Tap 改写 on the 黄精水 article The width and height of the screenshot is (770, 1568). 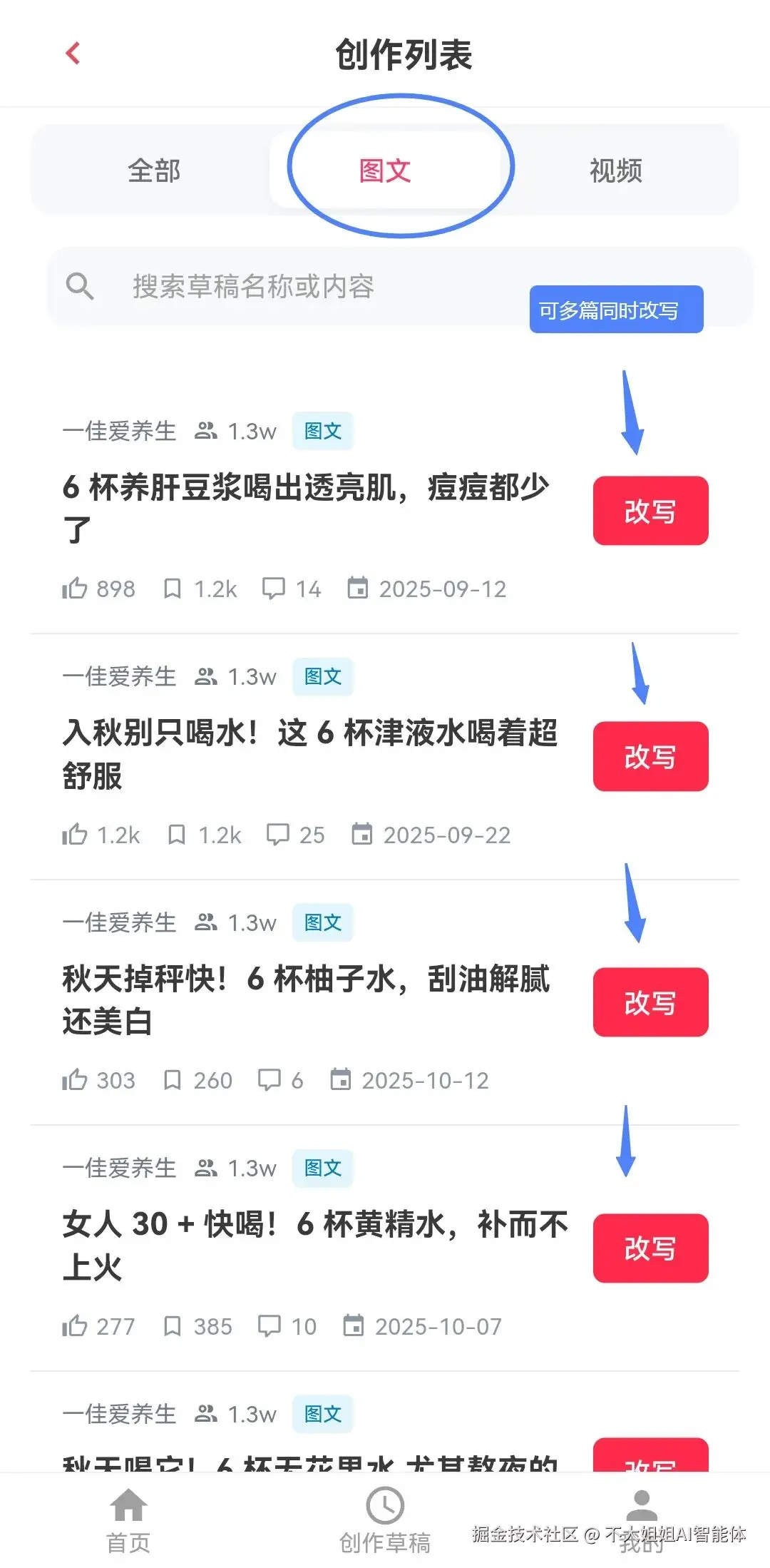650,1248
